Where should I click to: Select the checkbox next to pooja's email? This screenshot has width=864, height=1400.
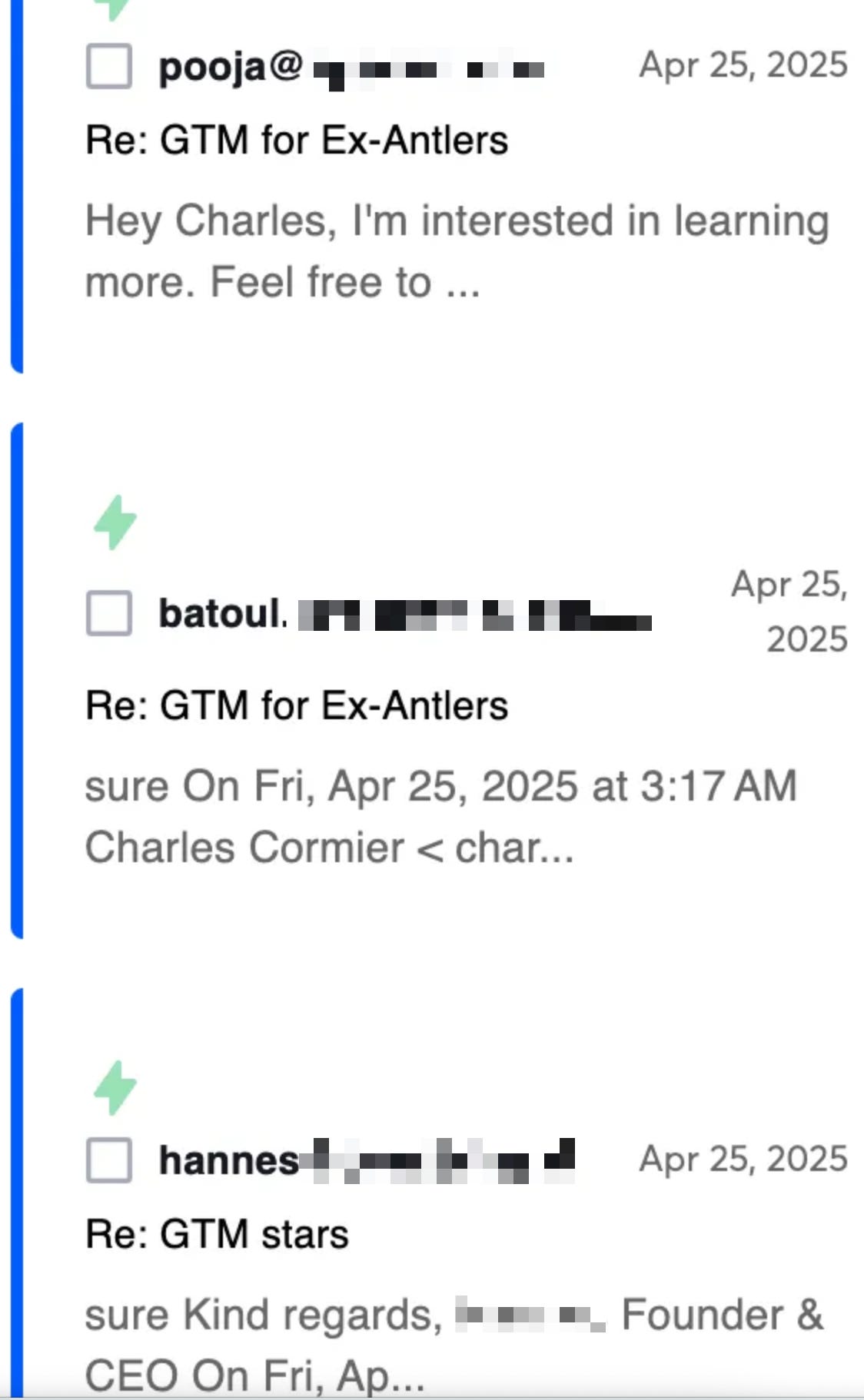(x=108, y=66)
